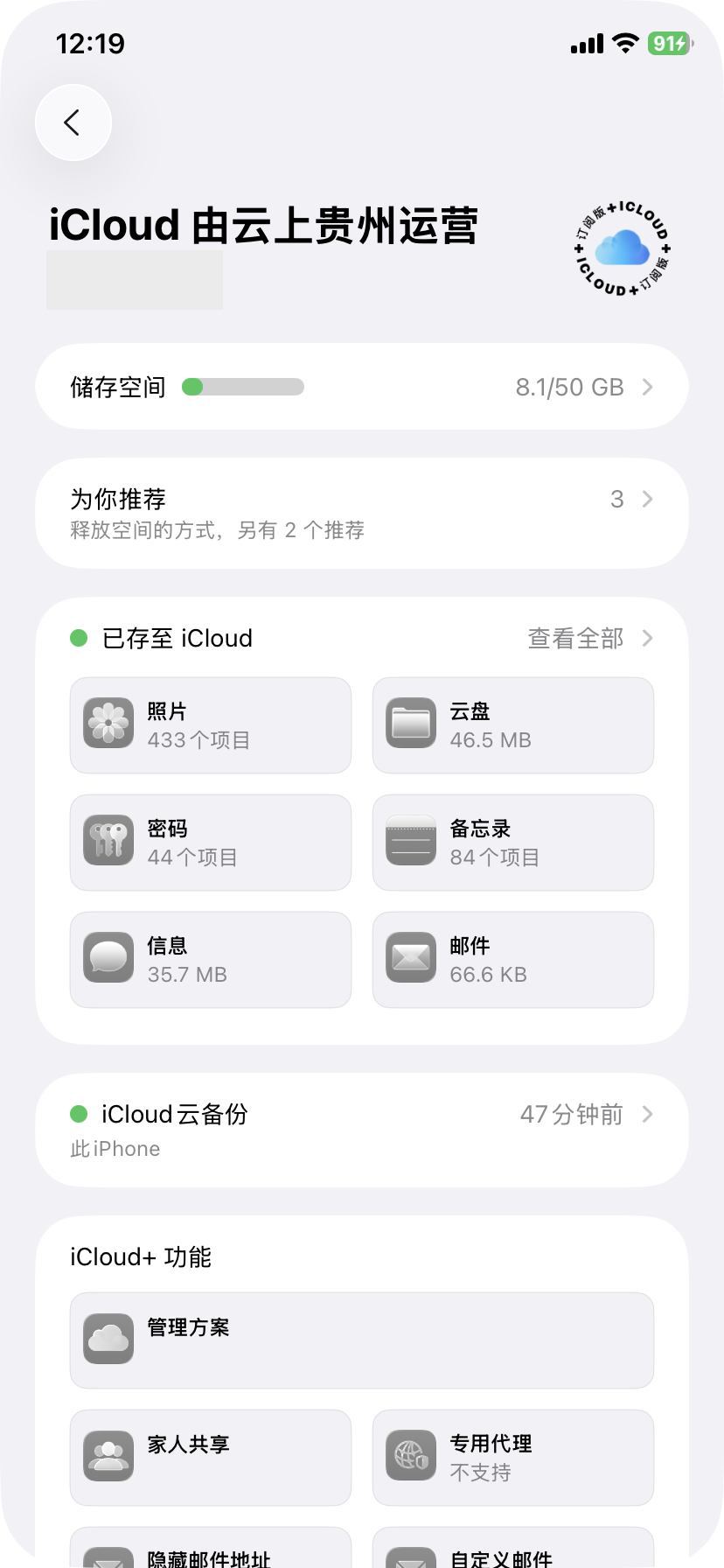This screenshot has width=724, height=1568.
Task: Open 隐藏邮件地址 hide my email
Action: [x=211, y=1552]
